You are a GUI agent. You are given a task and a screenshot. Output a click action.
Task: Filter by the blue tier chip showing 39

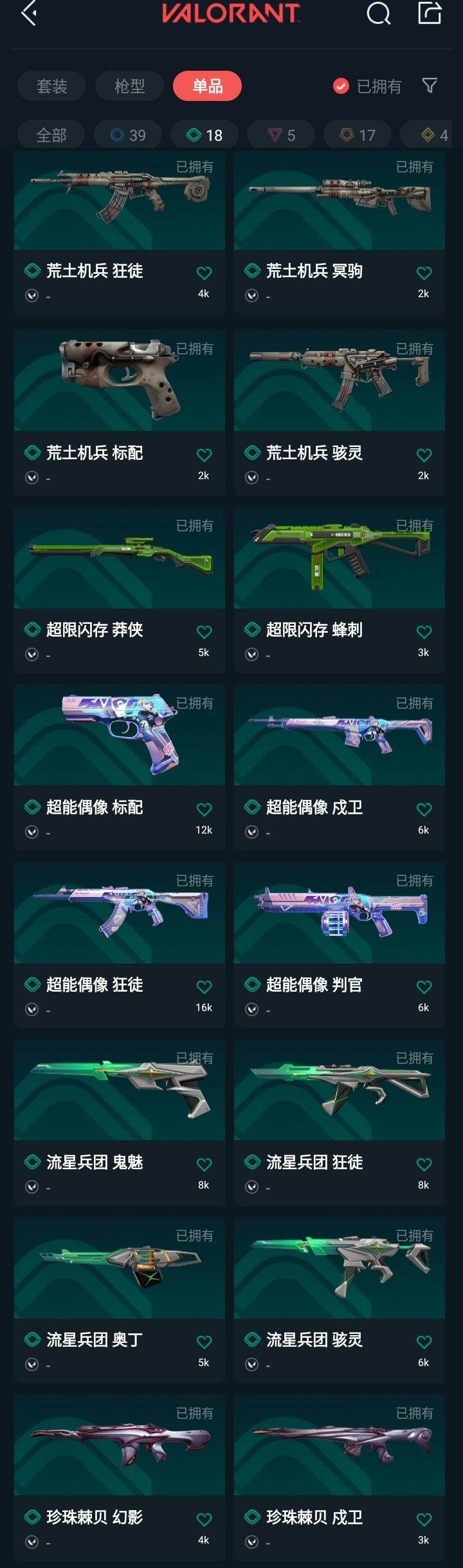point(128,135)
